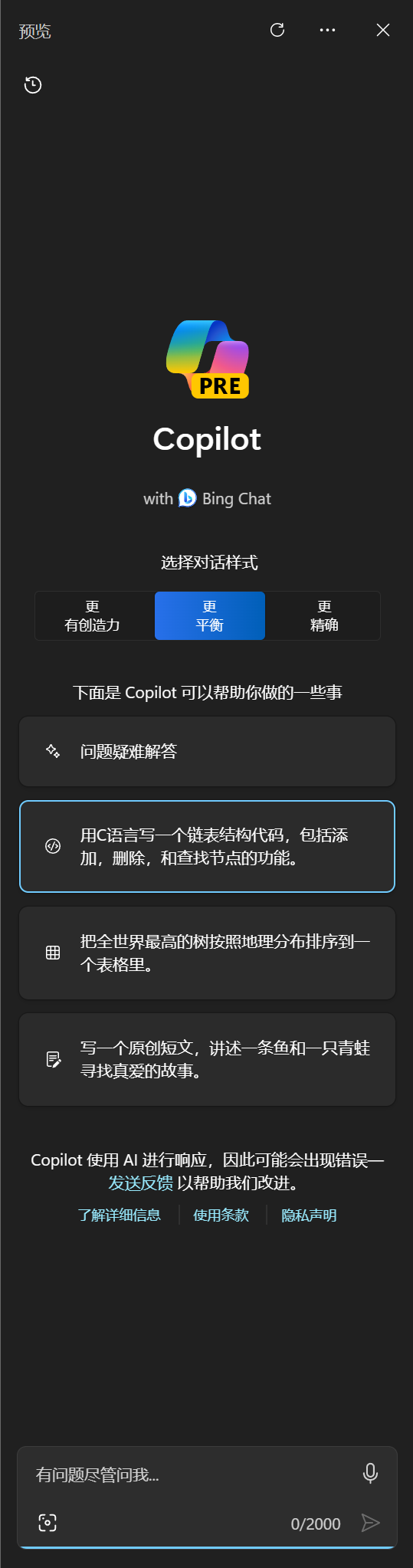
Task: Choose the 问题疑难解答 suggestion card
Action: (x=207, y=751)
